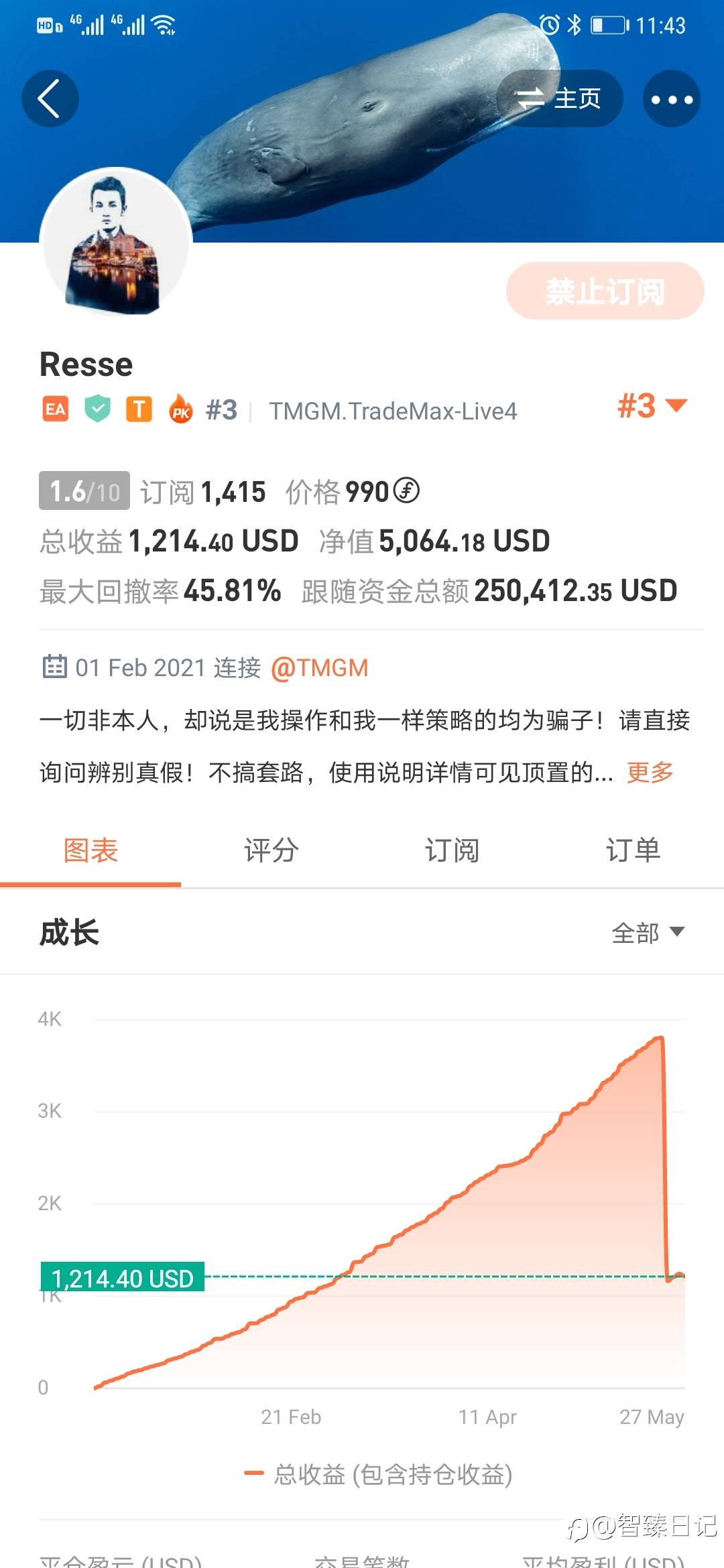This screenshot has width=724, height=1568.
Task: Open the three-dot overflow menu
Action: pos(672,99)
